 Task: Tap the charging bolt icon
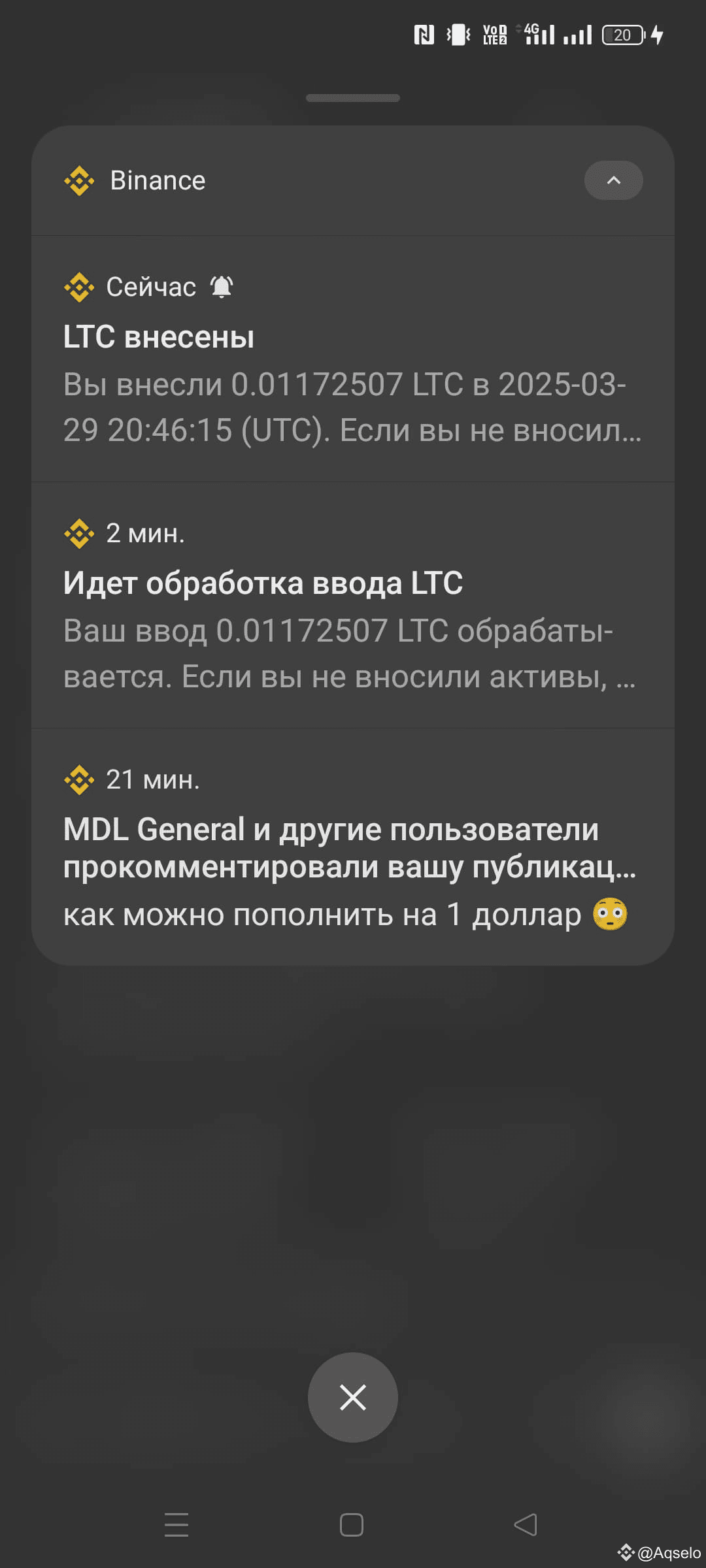tap(657, 34)
